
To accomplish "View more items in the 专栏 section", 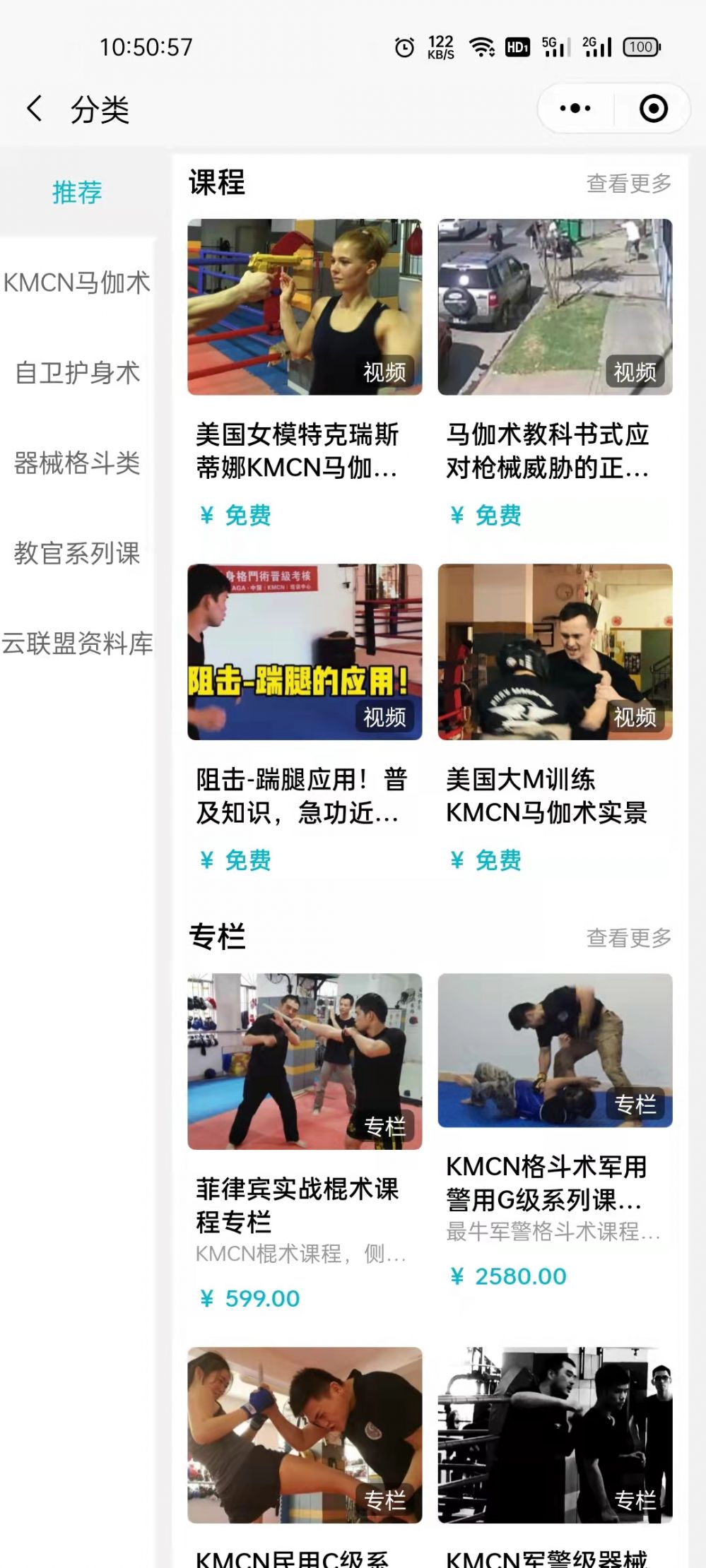I will pyautogui.click(x=628, y=938).
